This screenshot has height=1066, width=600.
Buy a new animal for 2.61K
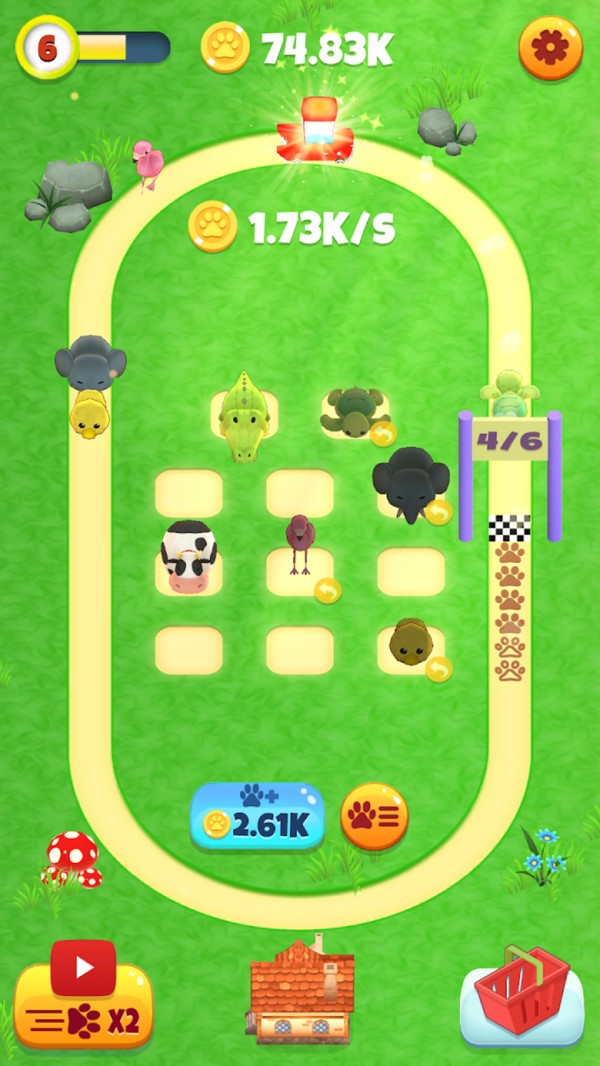tap(258, 815)
